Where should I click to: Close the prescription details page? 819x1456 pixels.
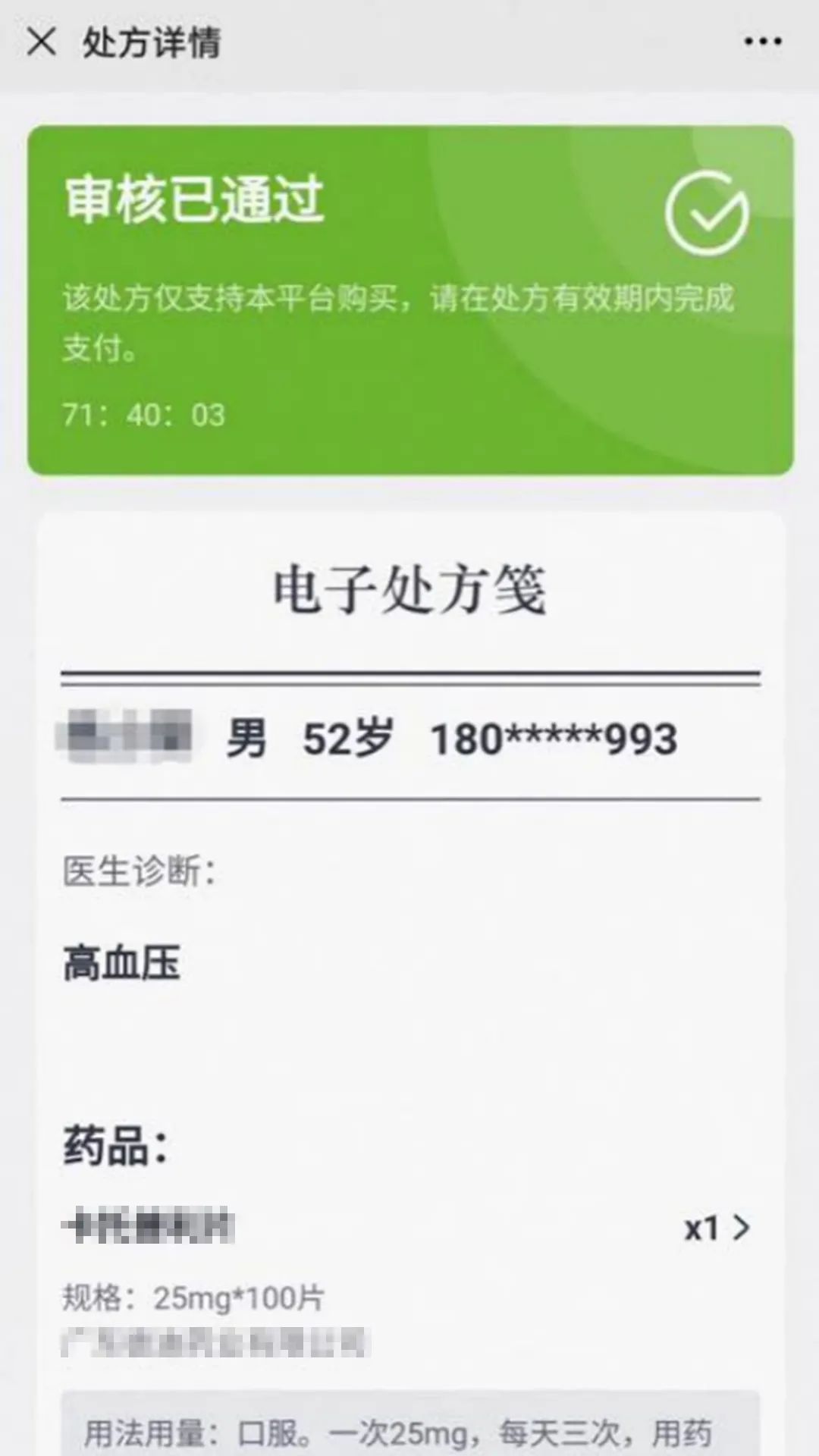41,42
